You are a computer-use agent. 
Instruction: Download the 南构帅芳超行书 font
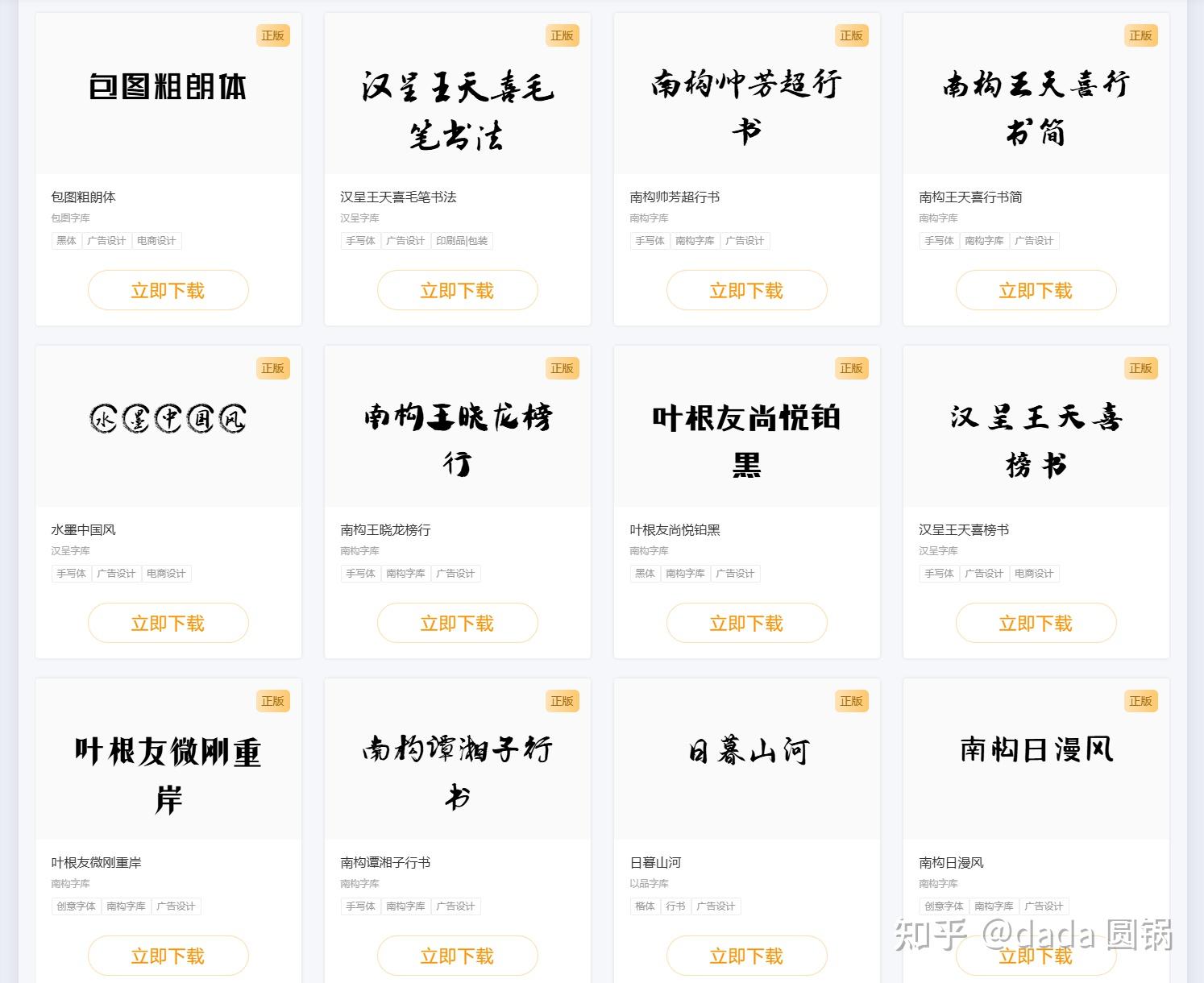pos(746,290)
